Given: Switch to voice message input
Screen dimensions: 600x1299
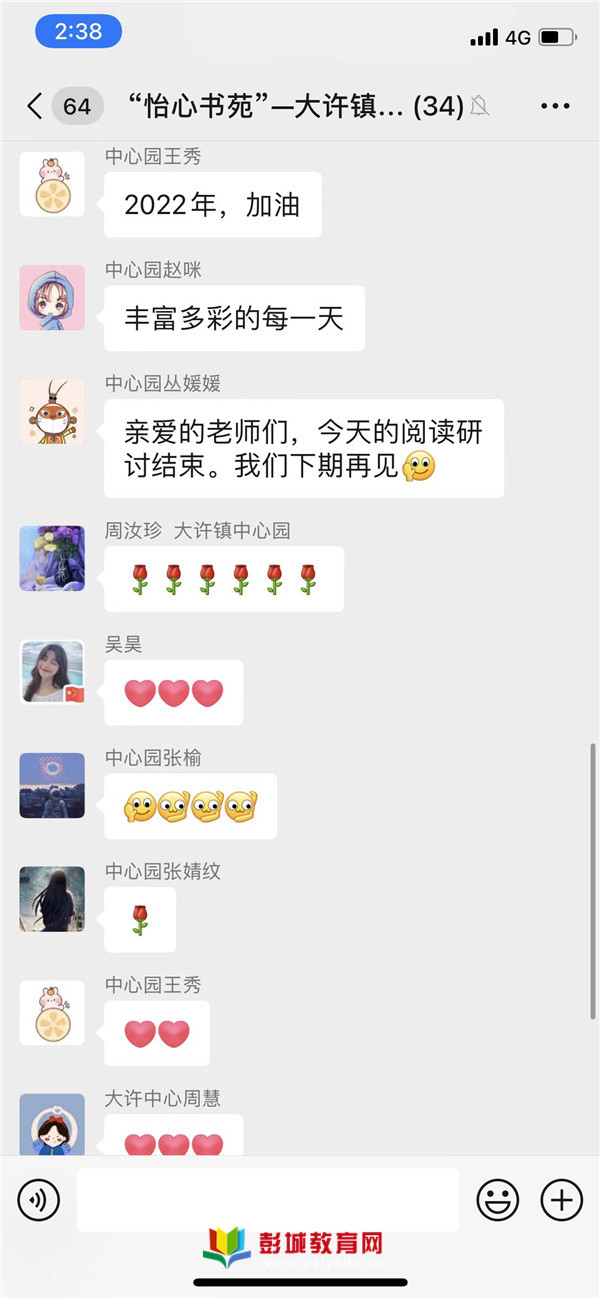Looking at the screenshot, I should coord(39,1199).
